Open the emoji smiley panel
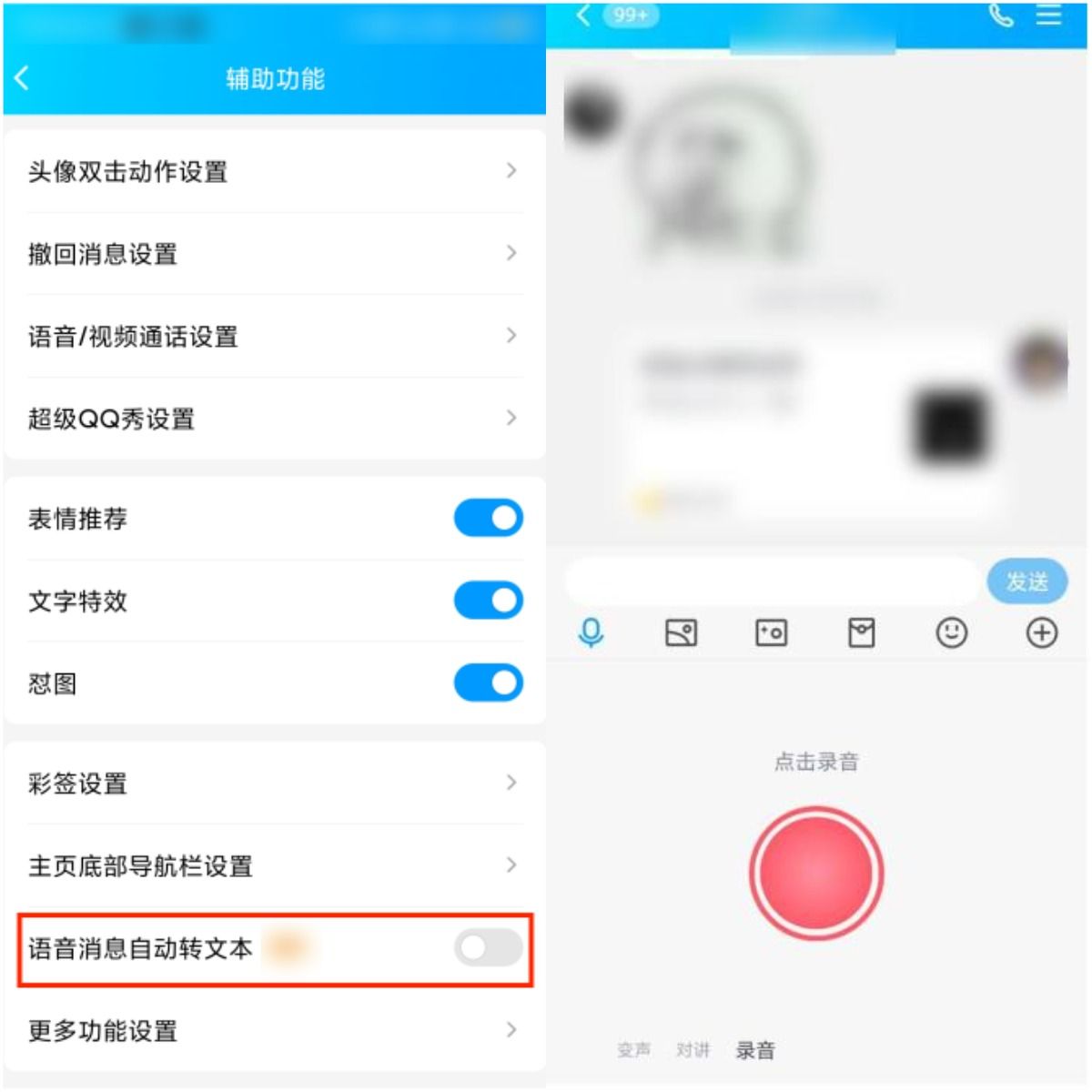The image size is (1092, 1092). click(x=951, y=632)
